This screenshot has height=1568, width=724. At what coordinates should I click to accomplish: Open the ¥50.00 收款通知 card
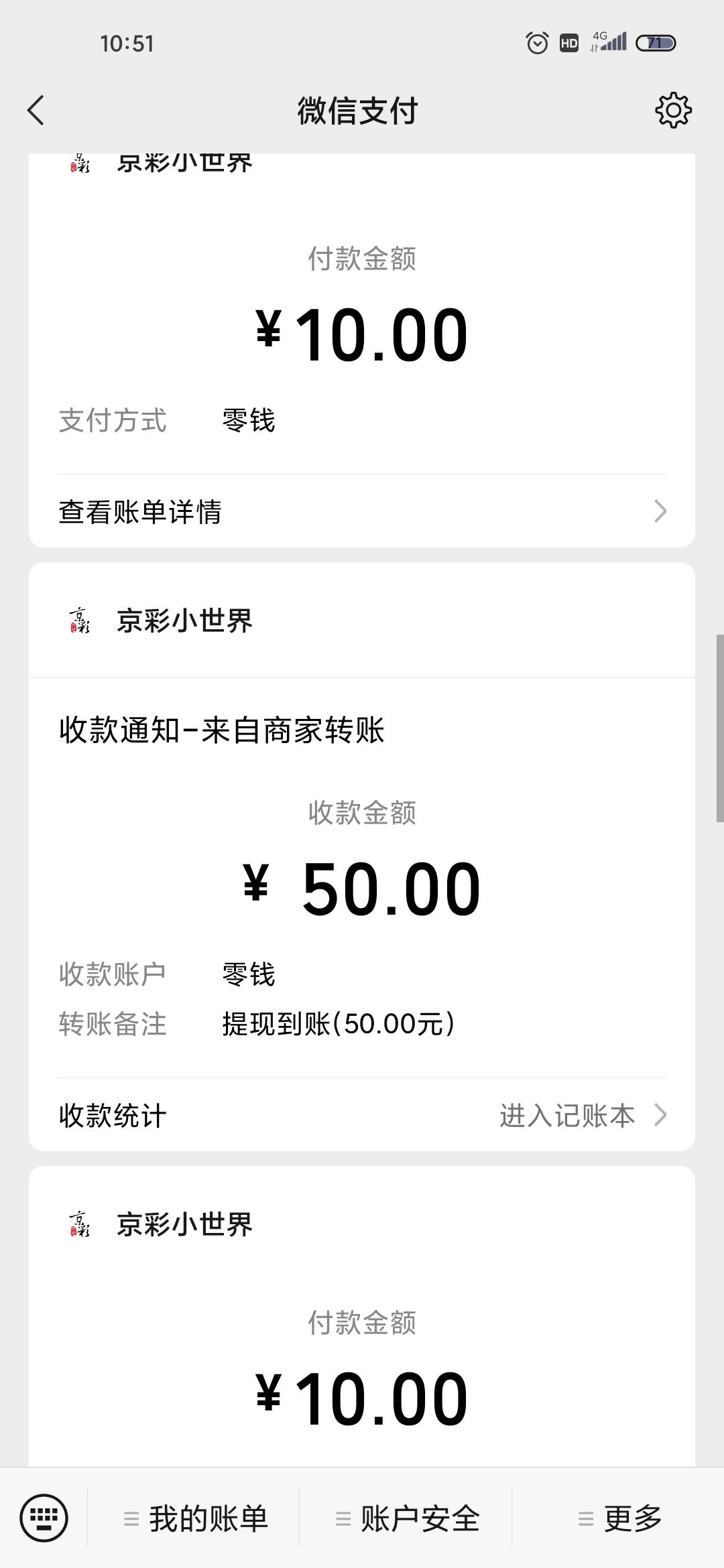(362, 857)
